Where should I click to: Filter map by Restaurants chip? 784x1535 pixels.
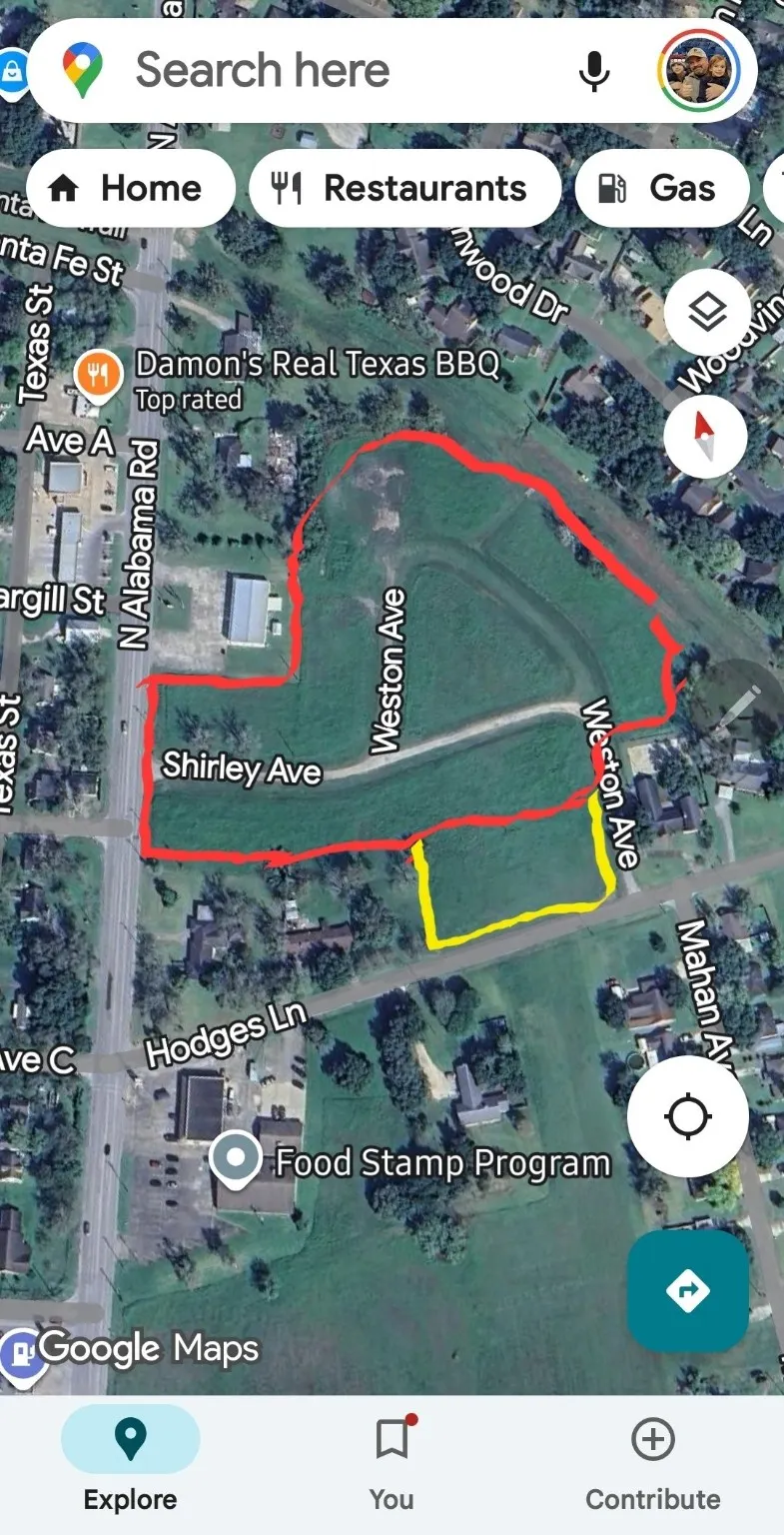click(x=404, y=188)
